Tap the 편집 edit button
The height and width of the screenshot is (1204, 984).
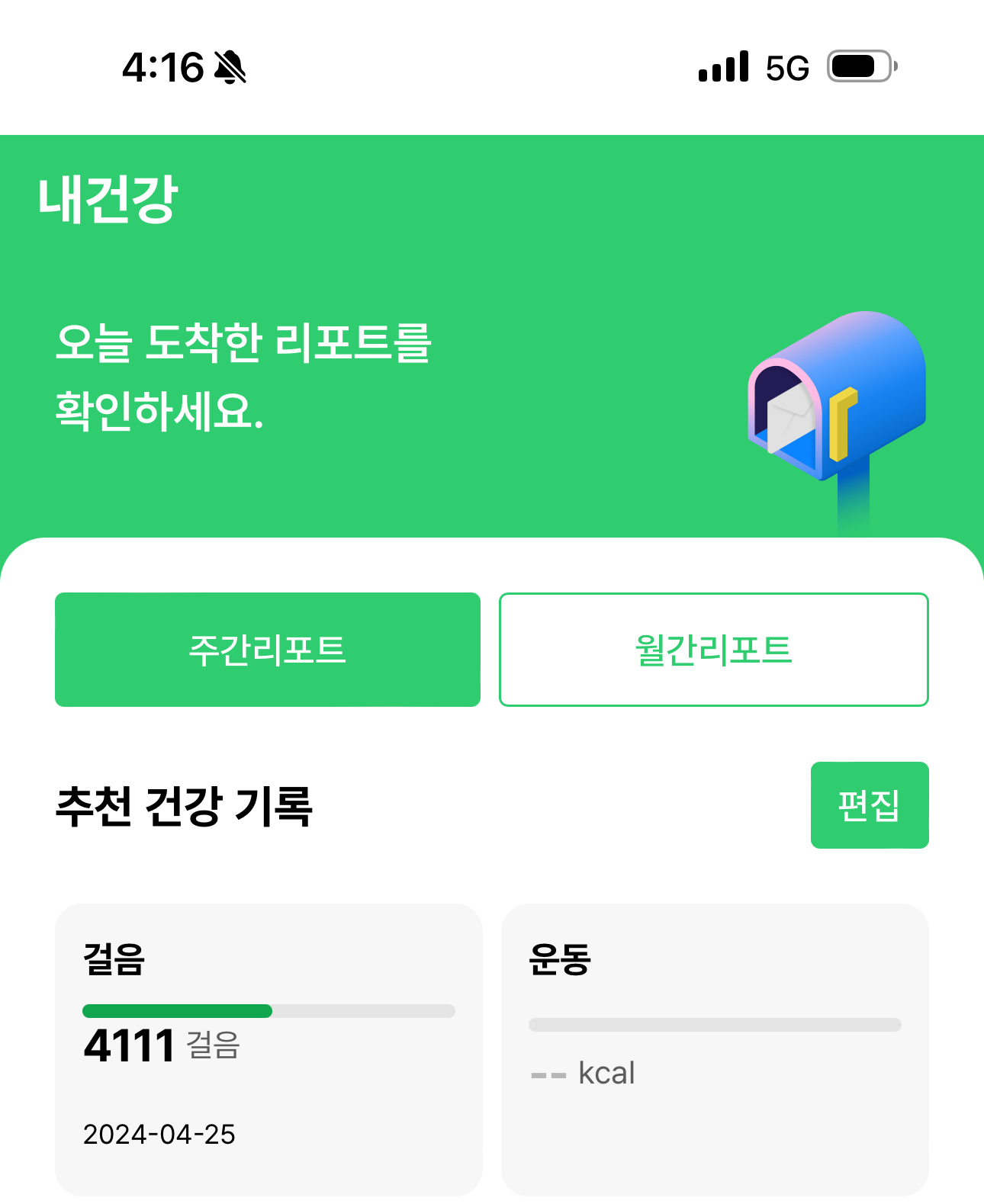click(869, 805)
